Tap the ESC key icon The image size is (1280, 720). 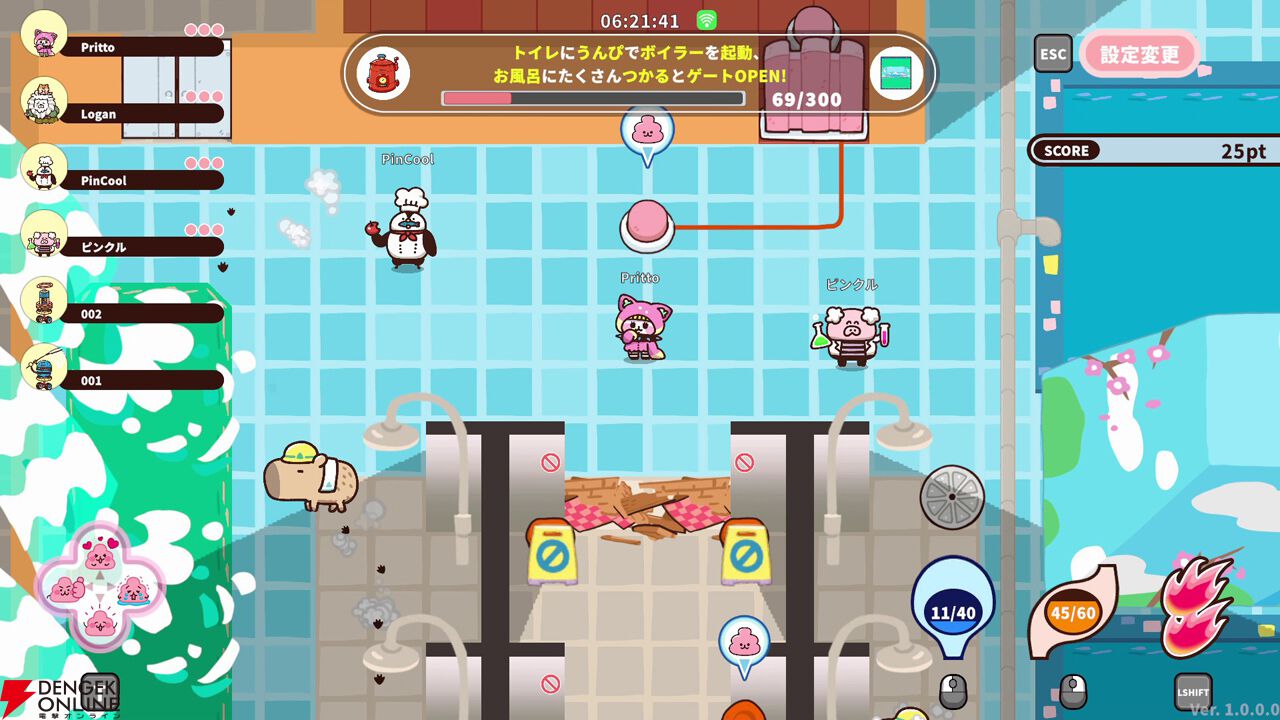[x=1053, y=54]
